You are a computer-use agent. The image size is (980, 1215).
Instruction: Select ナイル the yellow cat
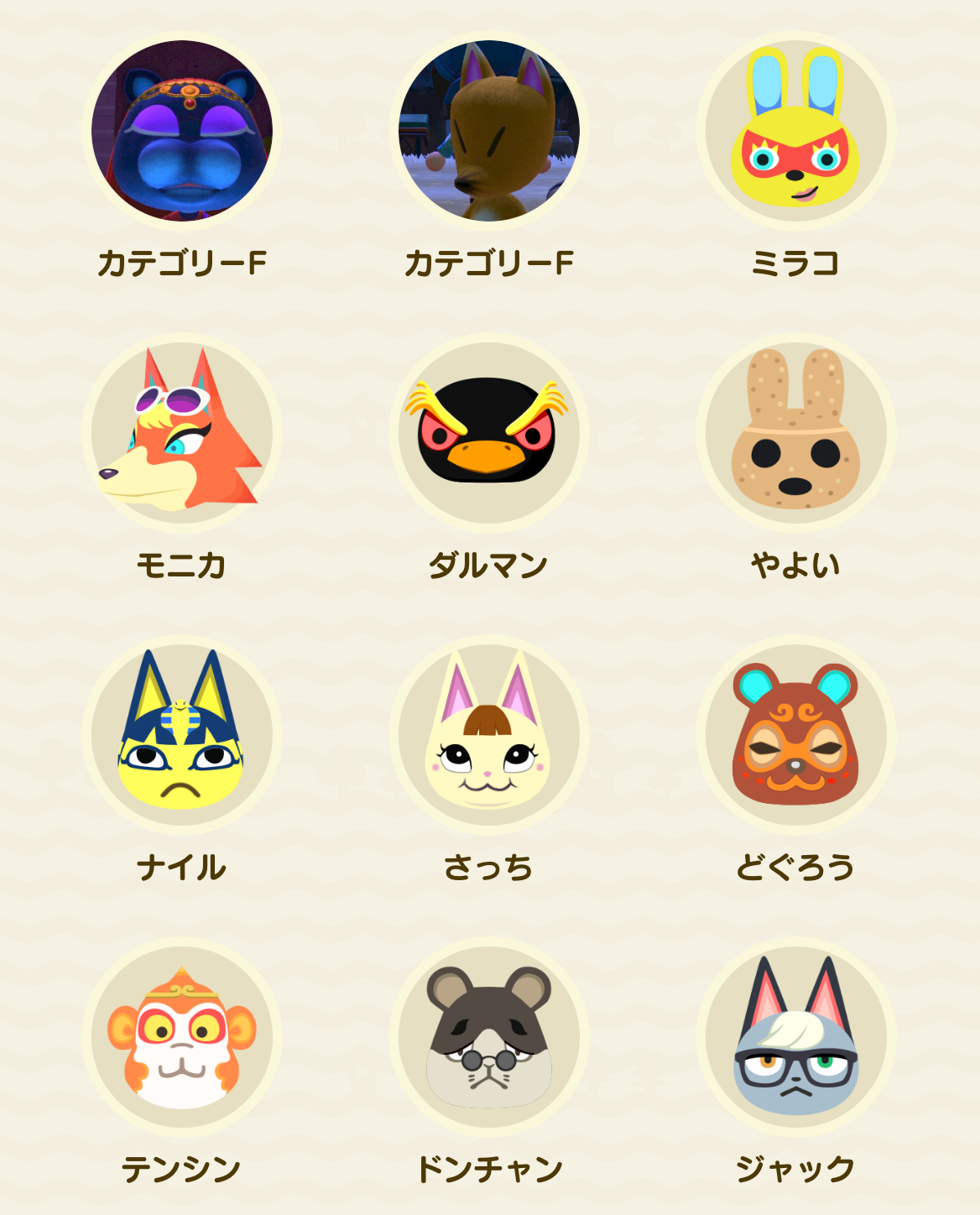(x=182, y=735)
